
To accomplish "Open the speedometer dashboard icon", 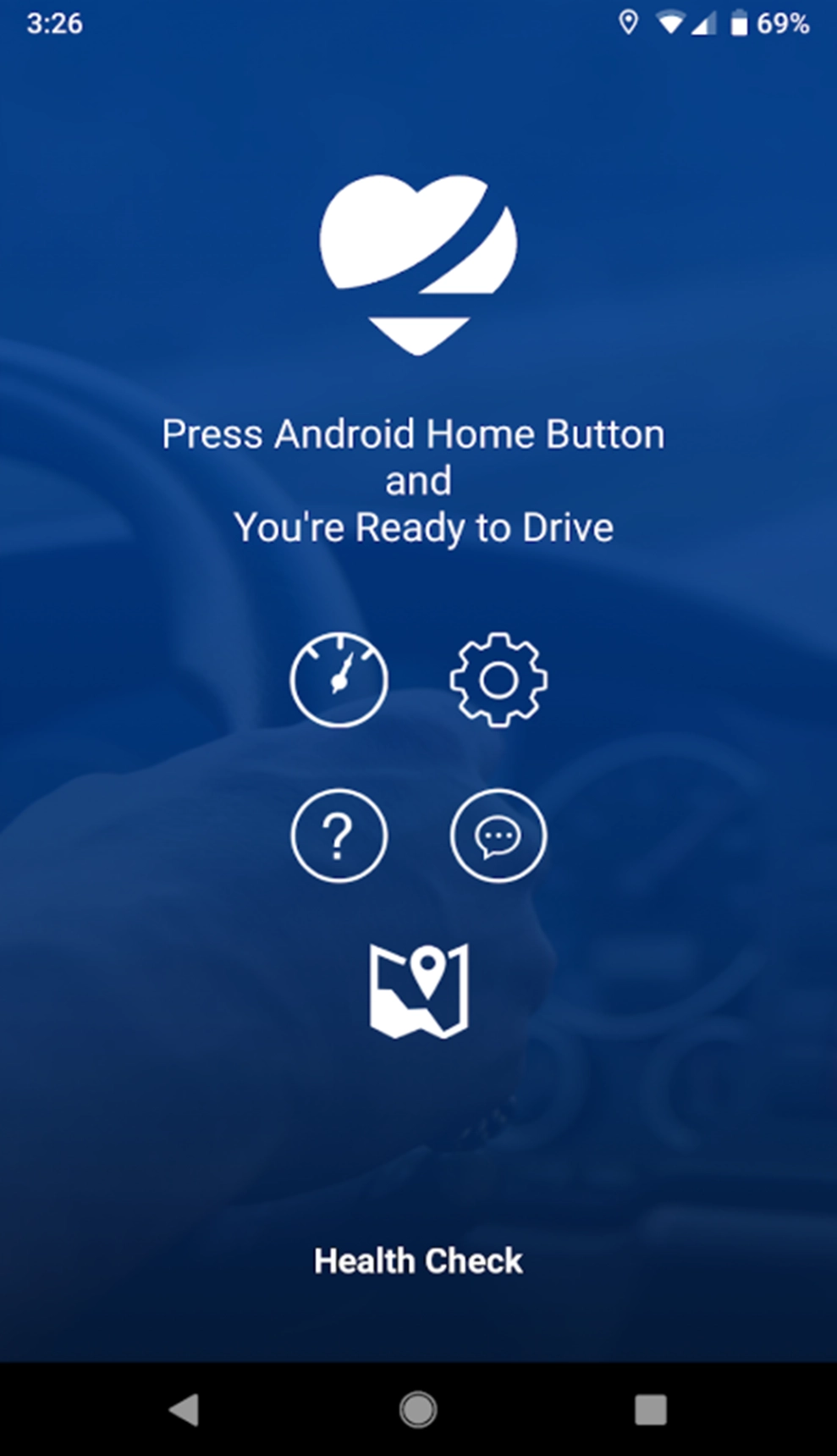I will click(339, 680).
